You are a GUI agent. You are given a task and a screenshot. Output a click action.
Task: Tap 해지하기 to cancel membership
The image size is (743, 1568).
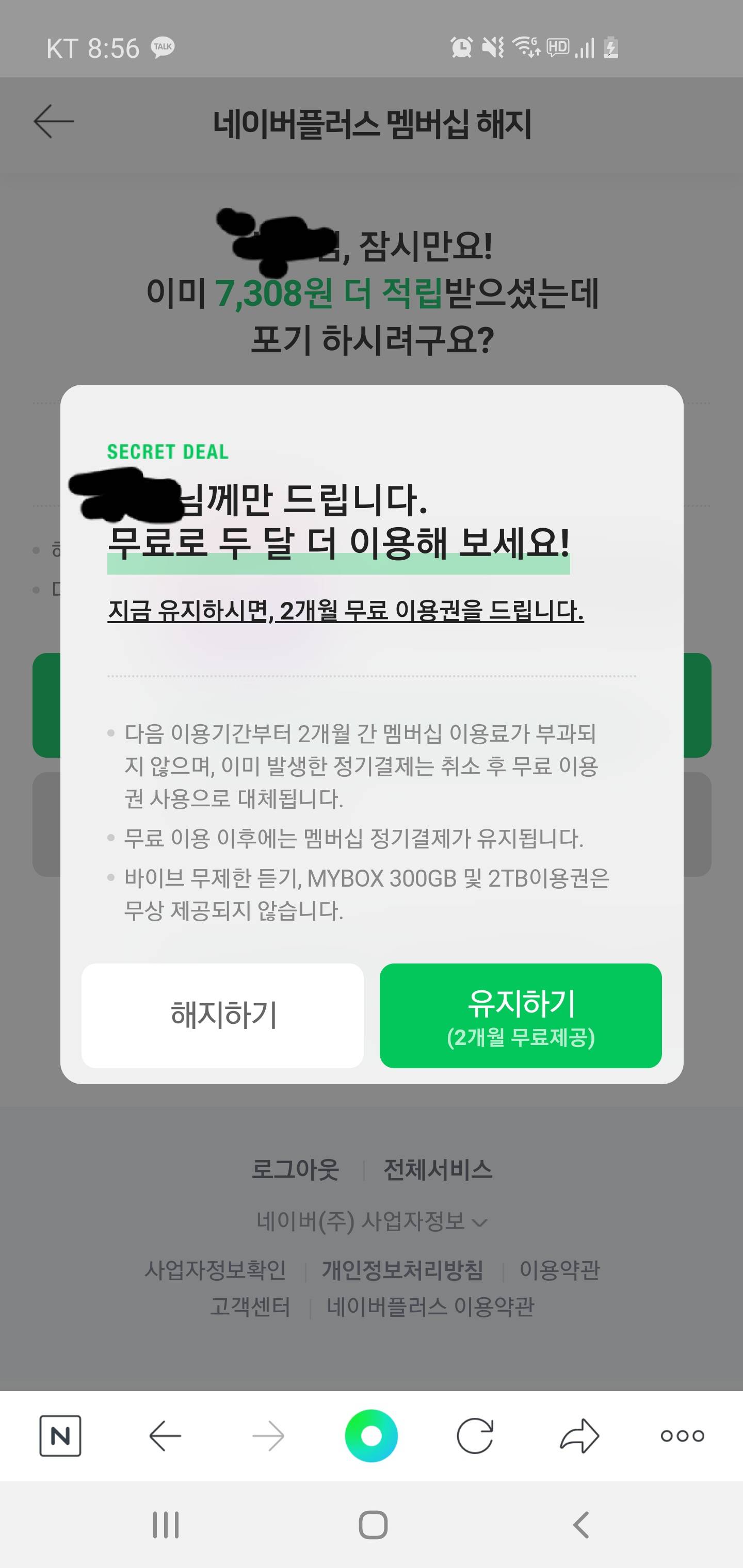[x=222, y=1015]
